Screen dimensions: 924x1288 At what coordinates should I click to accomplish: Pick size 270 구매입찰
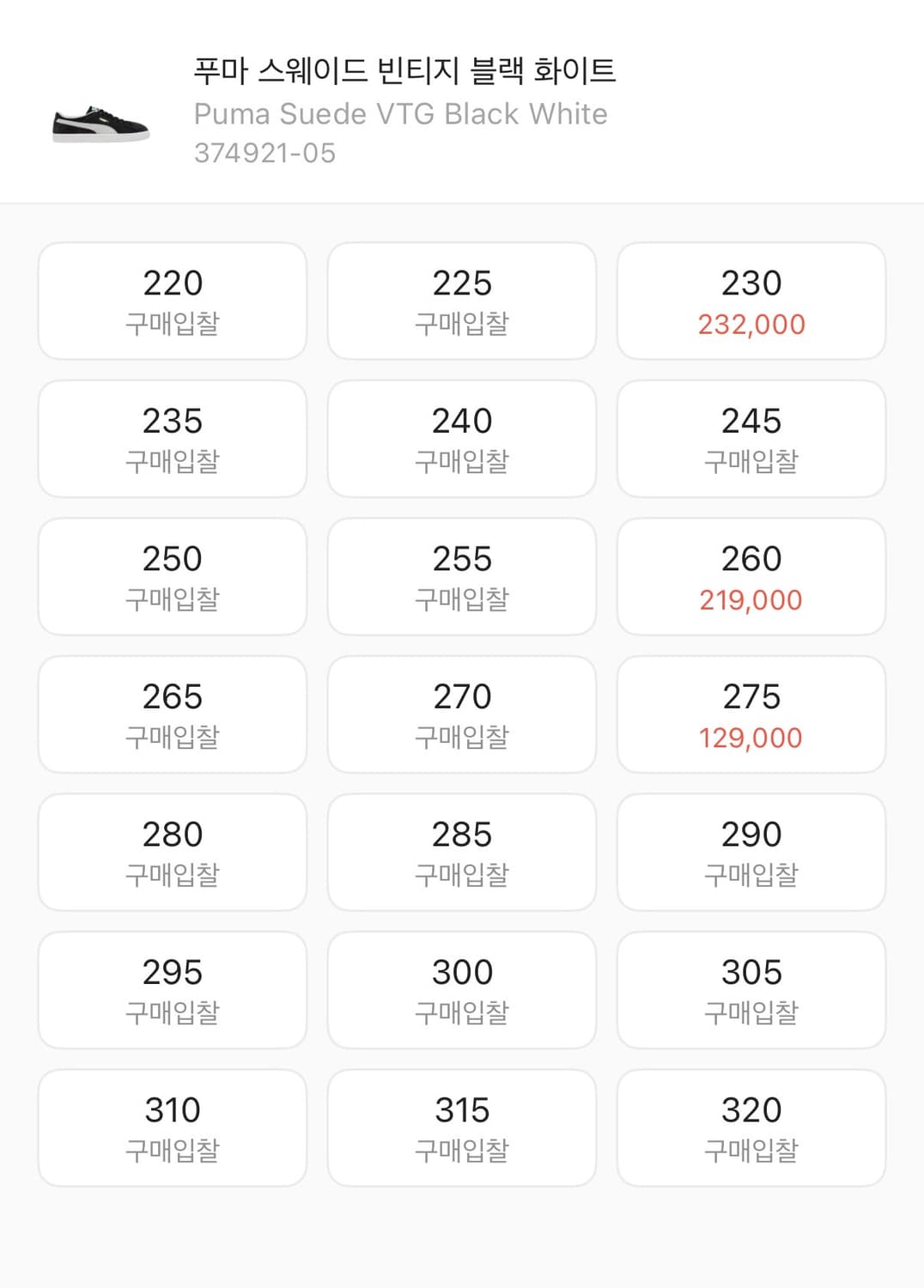click(461, 714)
